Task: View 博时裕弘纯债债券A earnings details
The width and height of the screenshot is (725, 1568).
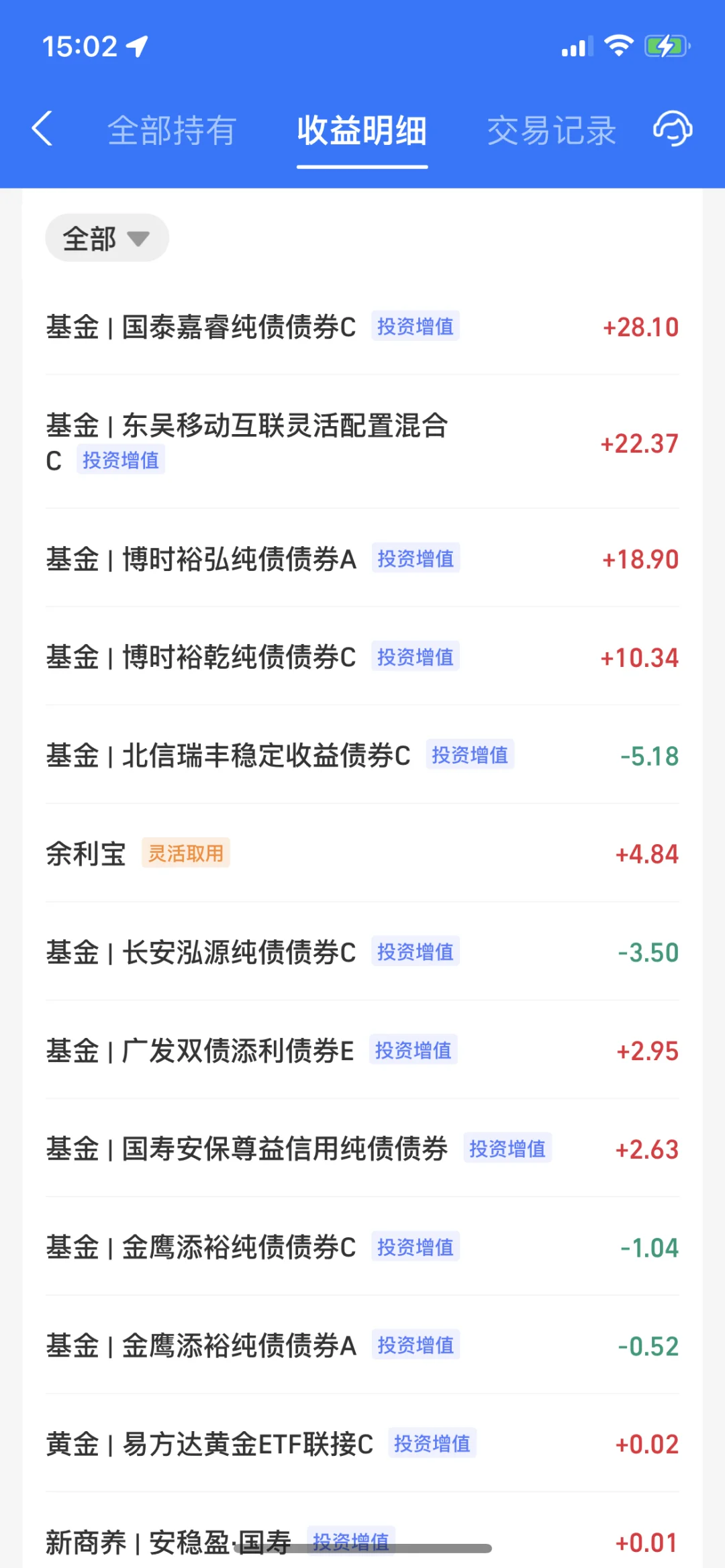Action: pos(362,560)
